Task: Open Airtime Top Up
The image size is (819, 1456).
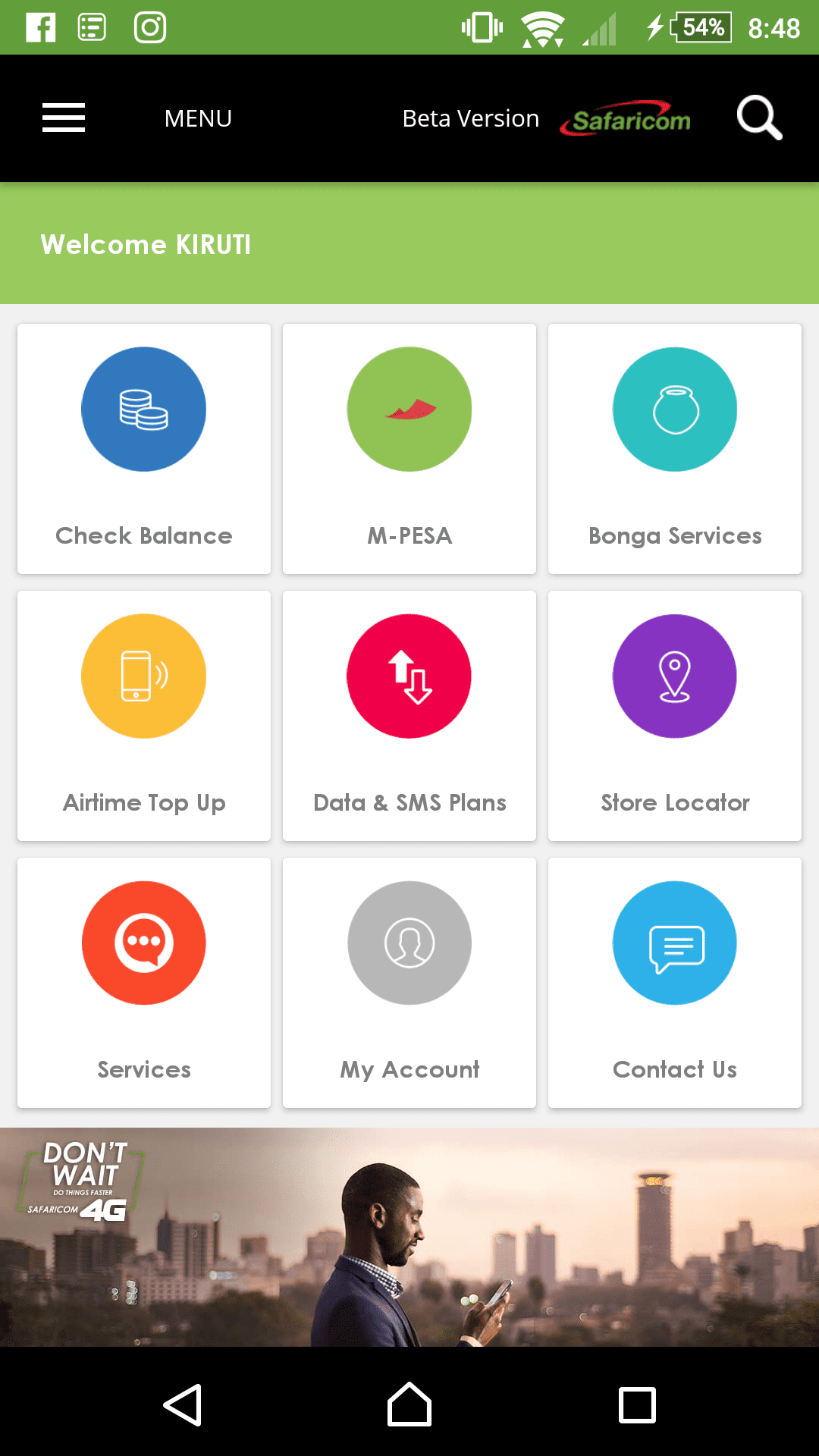Action: click(x=144, y=716)
